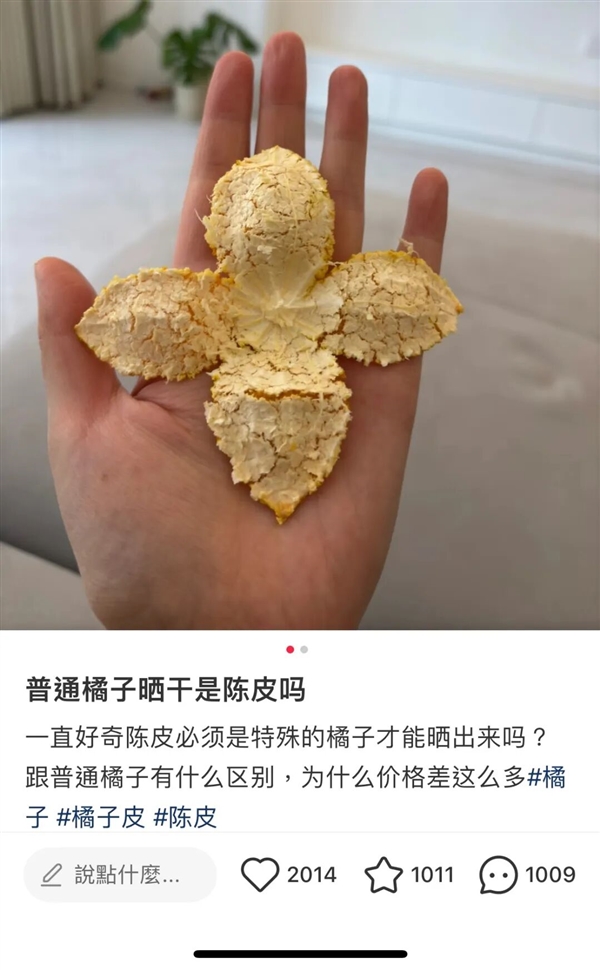
Task: Like this post with the heart icon
Action: tap(260, 875)
